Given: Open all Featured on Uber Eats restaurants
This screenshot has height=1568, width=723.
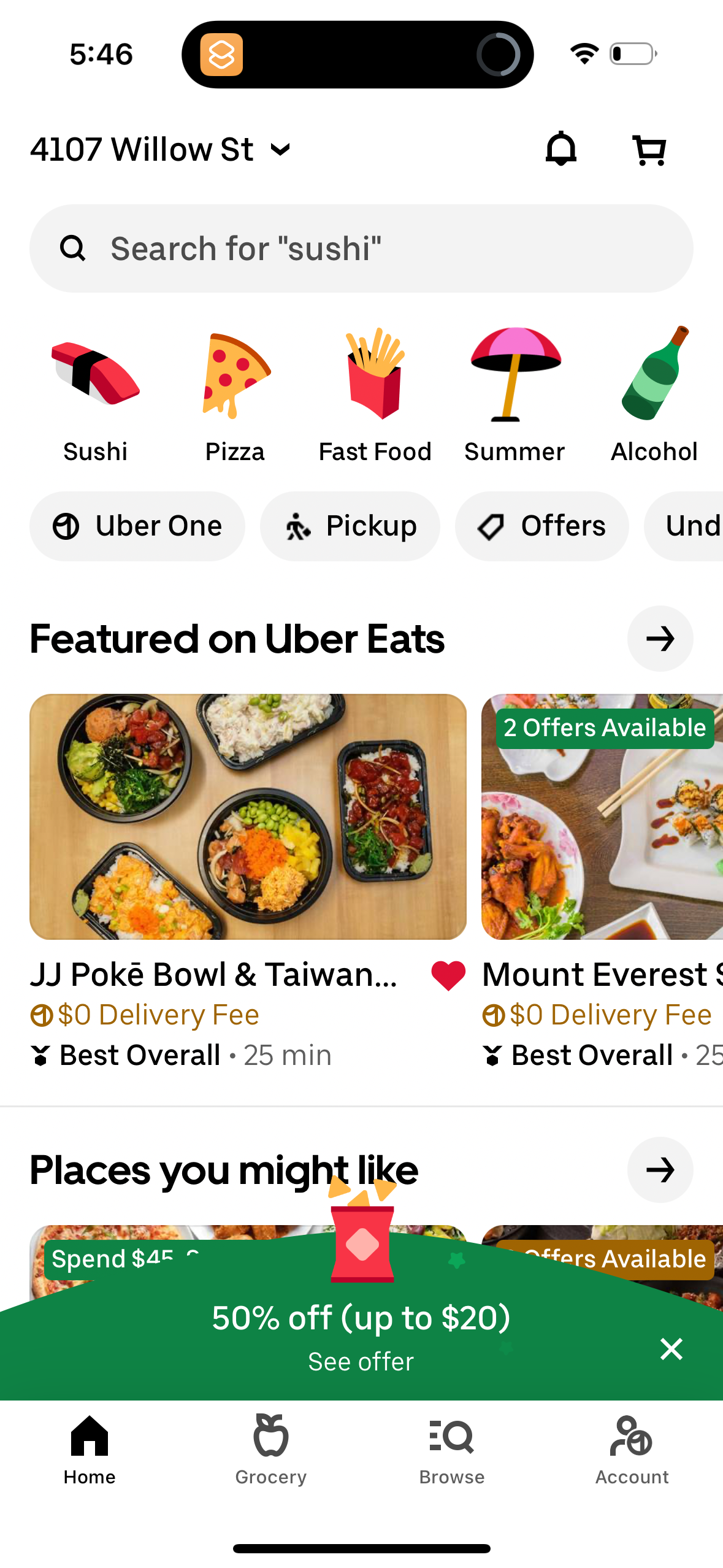Looking at the screenshot, I should coord(660,639).
